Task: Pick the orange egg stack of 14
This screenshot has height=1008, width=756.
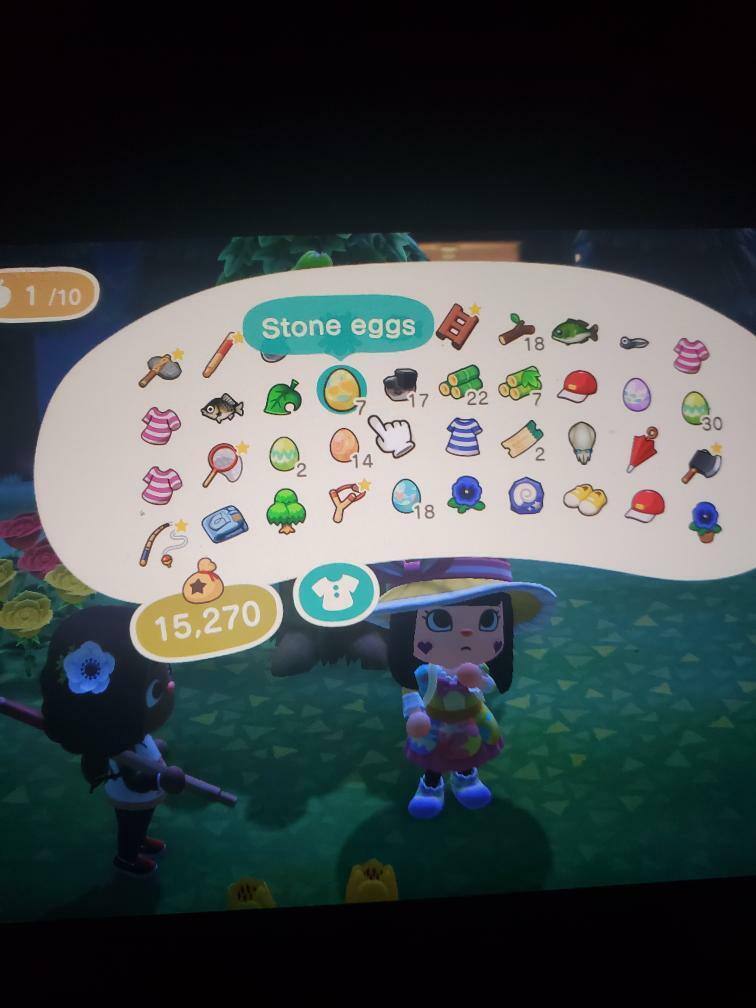Action: (343, 445)
